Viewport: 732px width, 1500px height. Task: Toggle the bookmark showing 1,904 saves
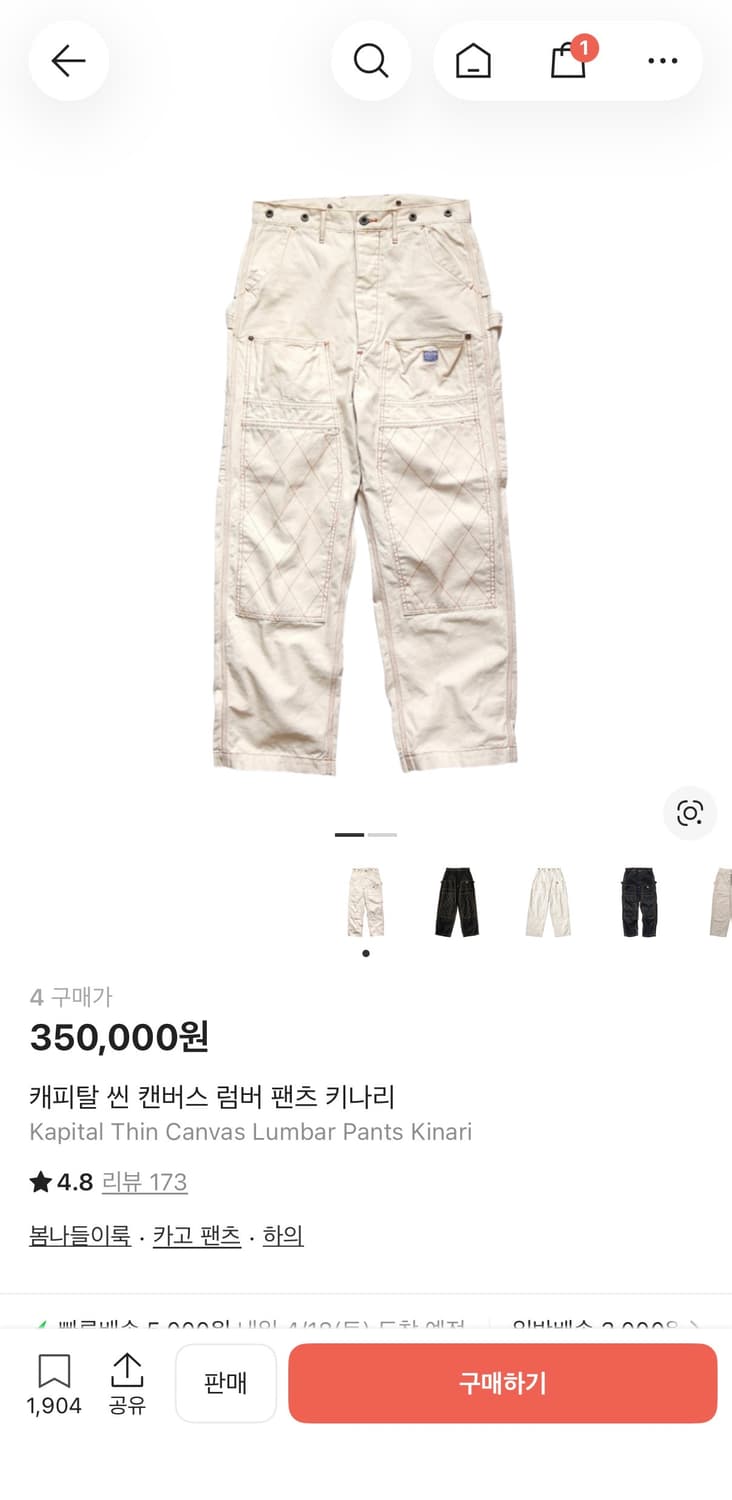55,1383
